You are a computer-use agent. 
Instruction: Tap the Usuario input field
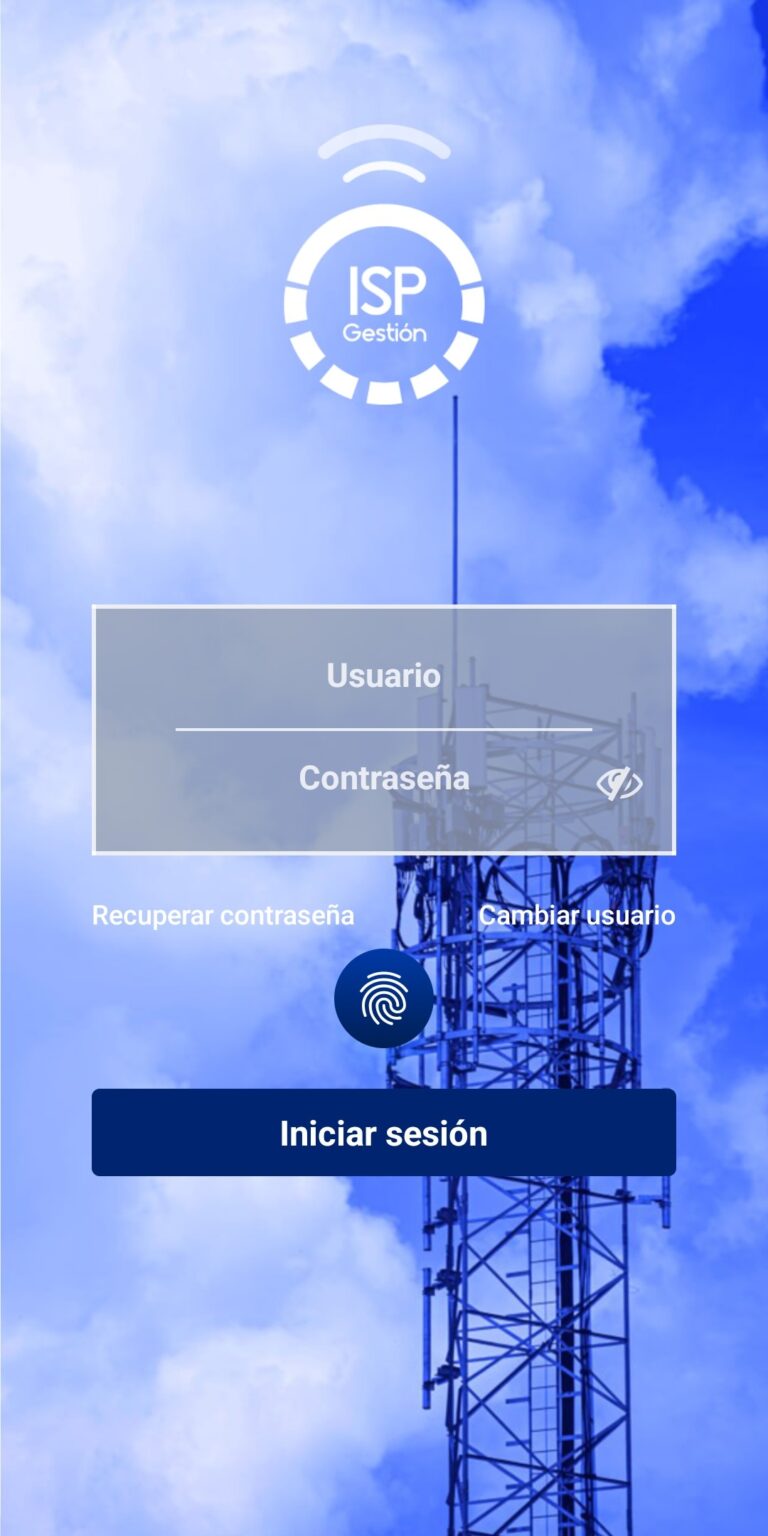383,676
